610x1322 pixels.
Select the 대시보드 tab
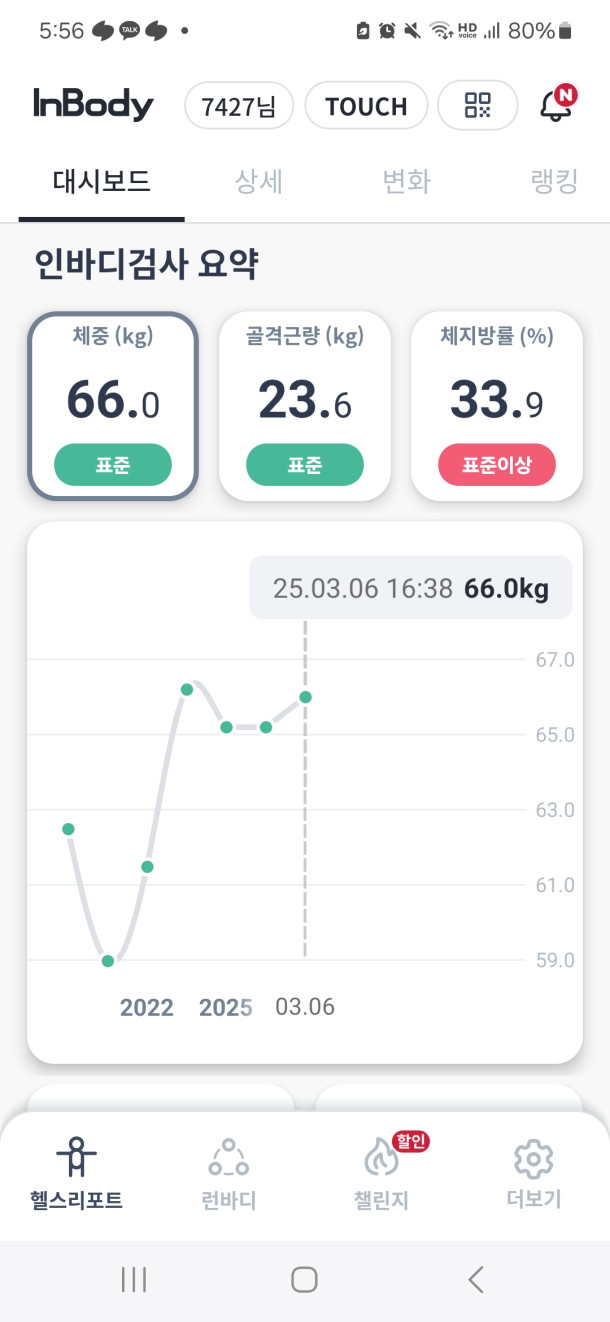(101, 182)
